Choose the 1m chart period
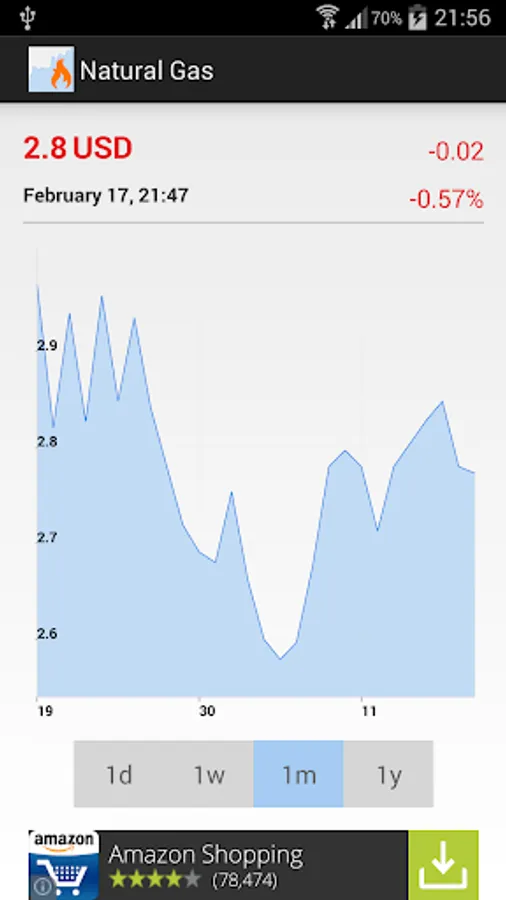Image resolution: width=506 pixels, height=900 pixels. (298, 774)
